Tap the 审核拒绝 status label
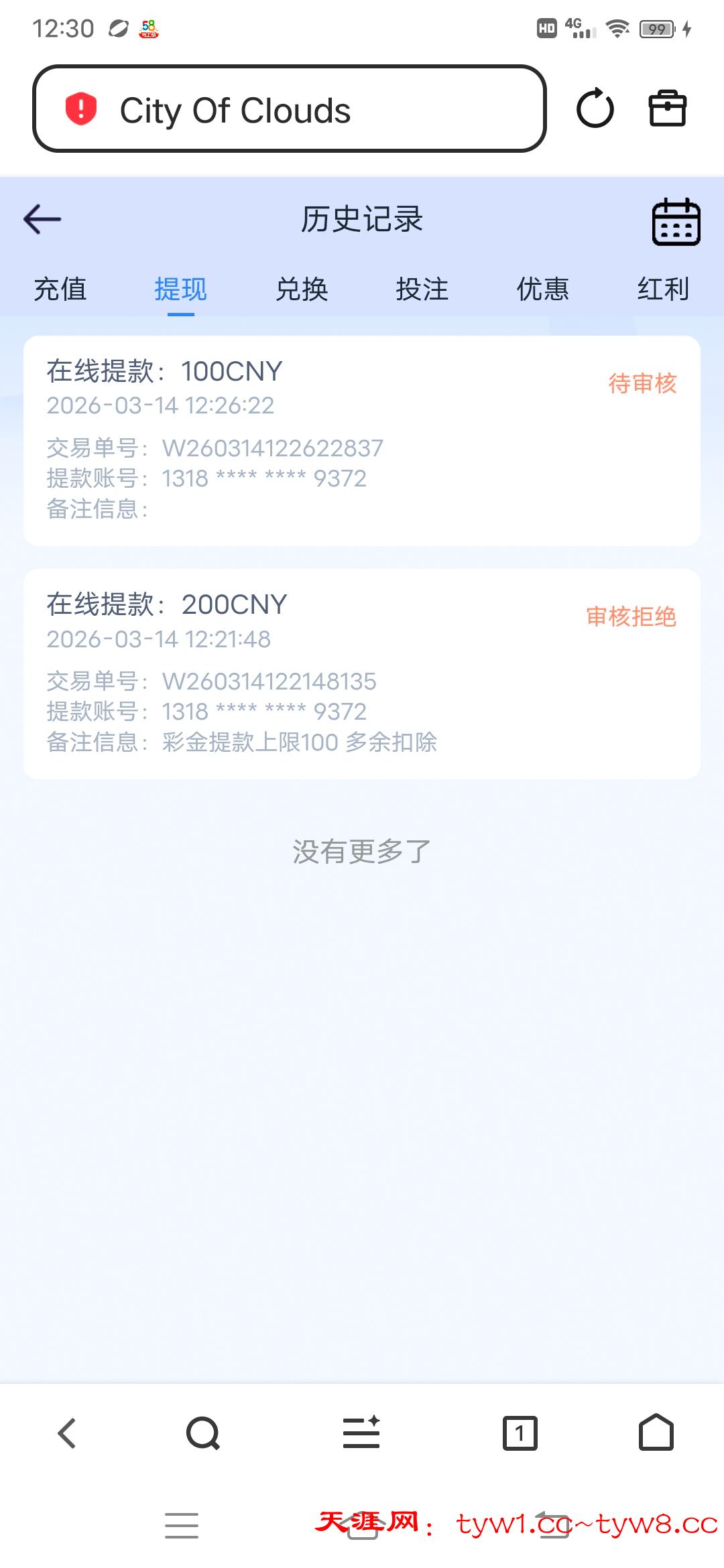 [x=633, y=616]
